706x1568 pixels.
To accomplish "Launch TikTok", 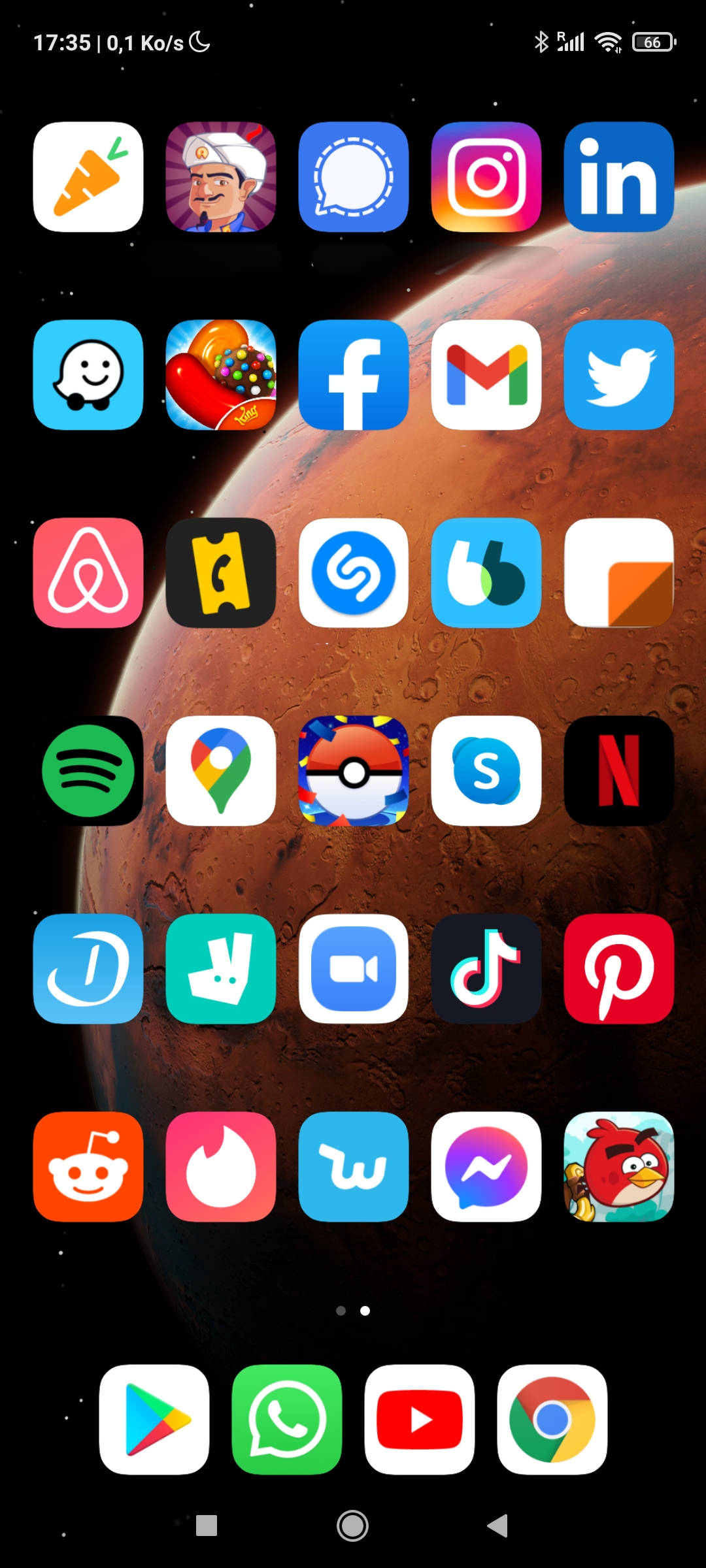I will [x=486, y=968].
